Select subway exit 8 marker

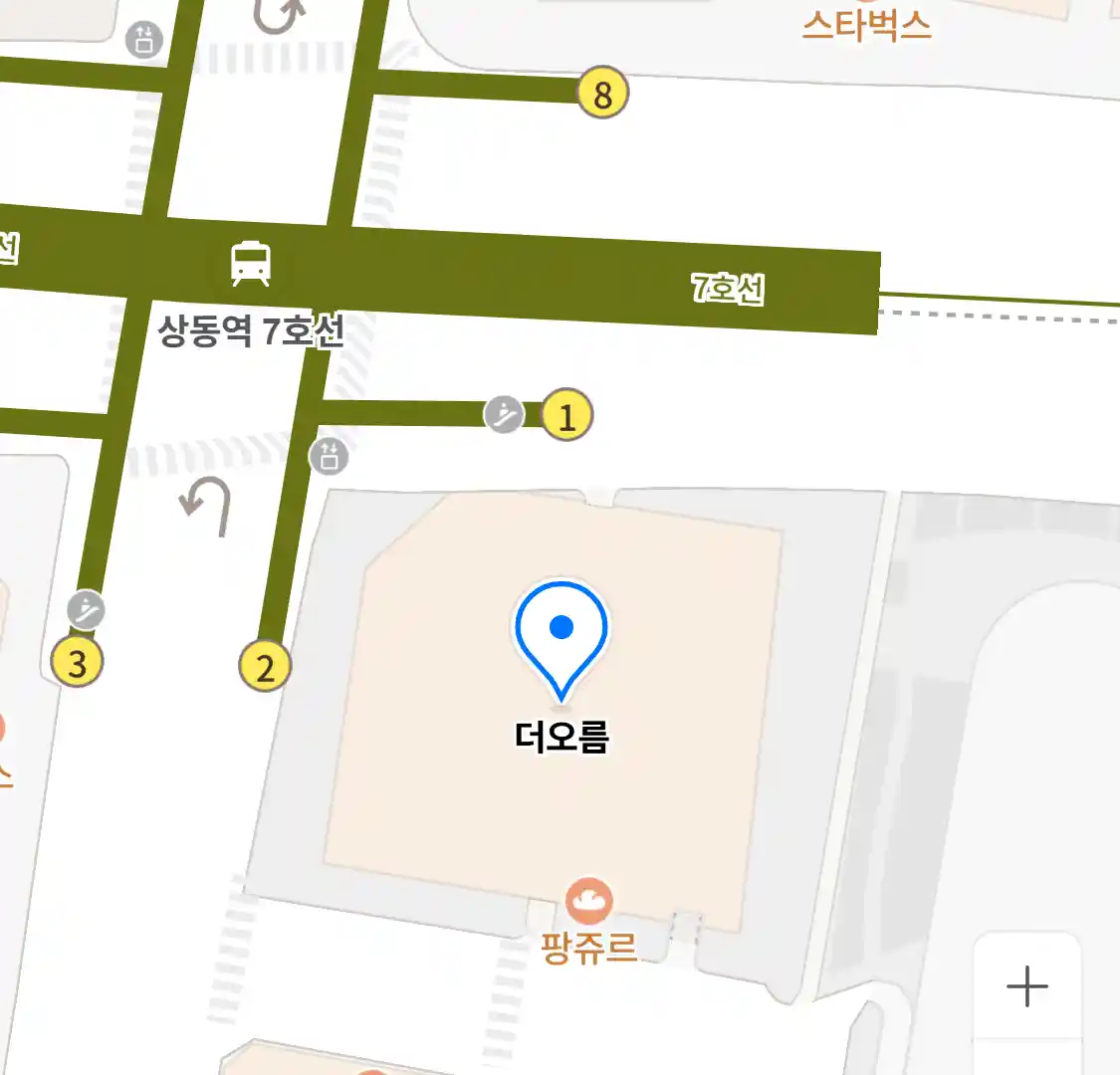point(602,94)
